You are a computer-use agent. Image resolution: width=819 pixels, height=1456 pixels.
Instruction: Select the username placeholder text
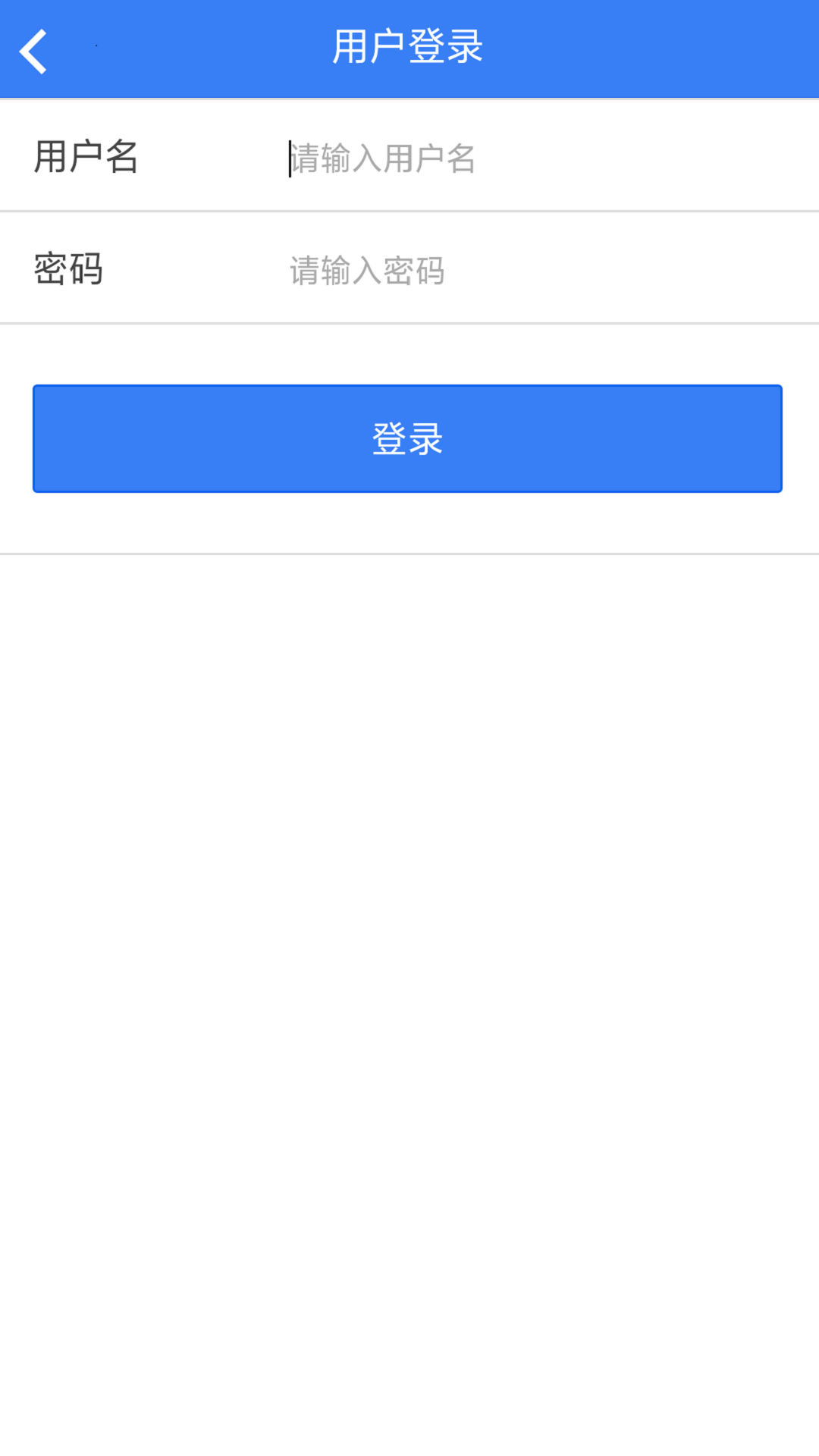(x=381, y=159)
